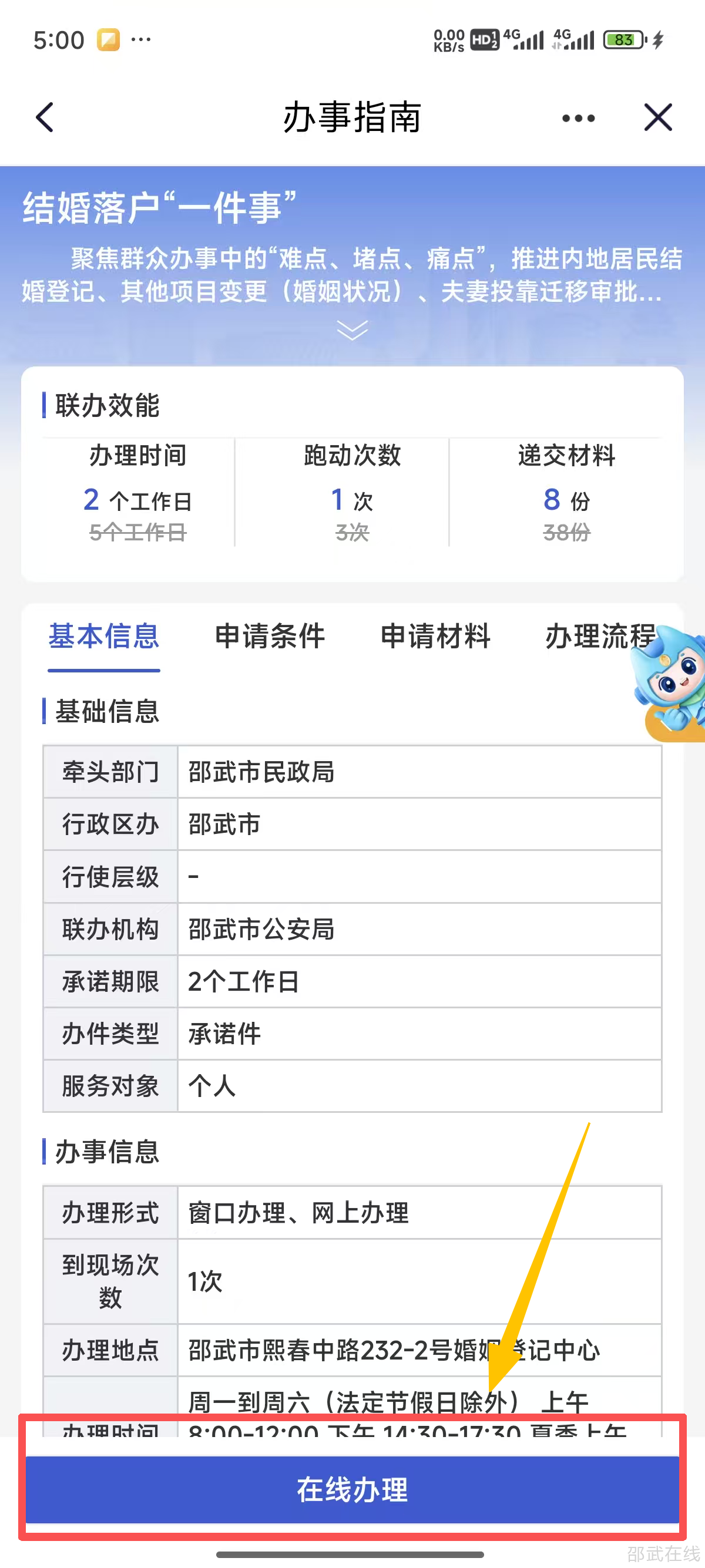The width and height of the screenshot is (705, 1568).
Task: Select the 基本信息 tab
Action: pyautogui.click(x=104, y=637)
